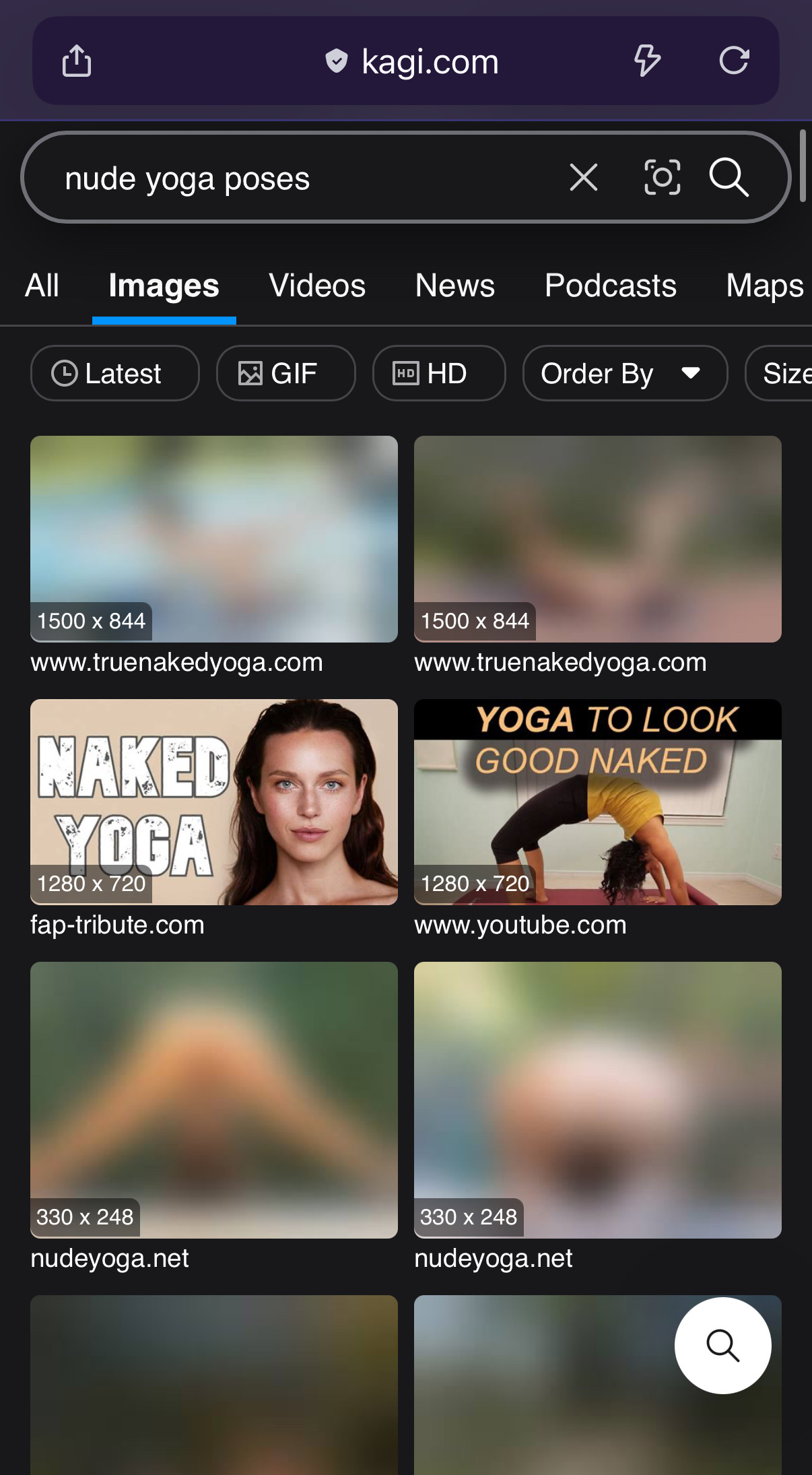
Task: Tap the floating search button
Action: click(x=722, y=1345)
